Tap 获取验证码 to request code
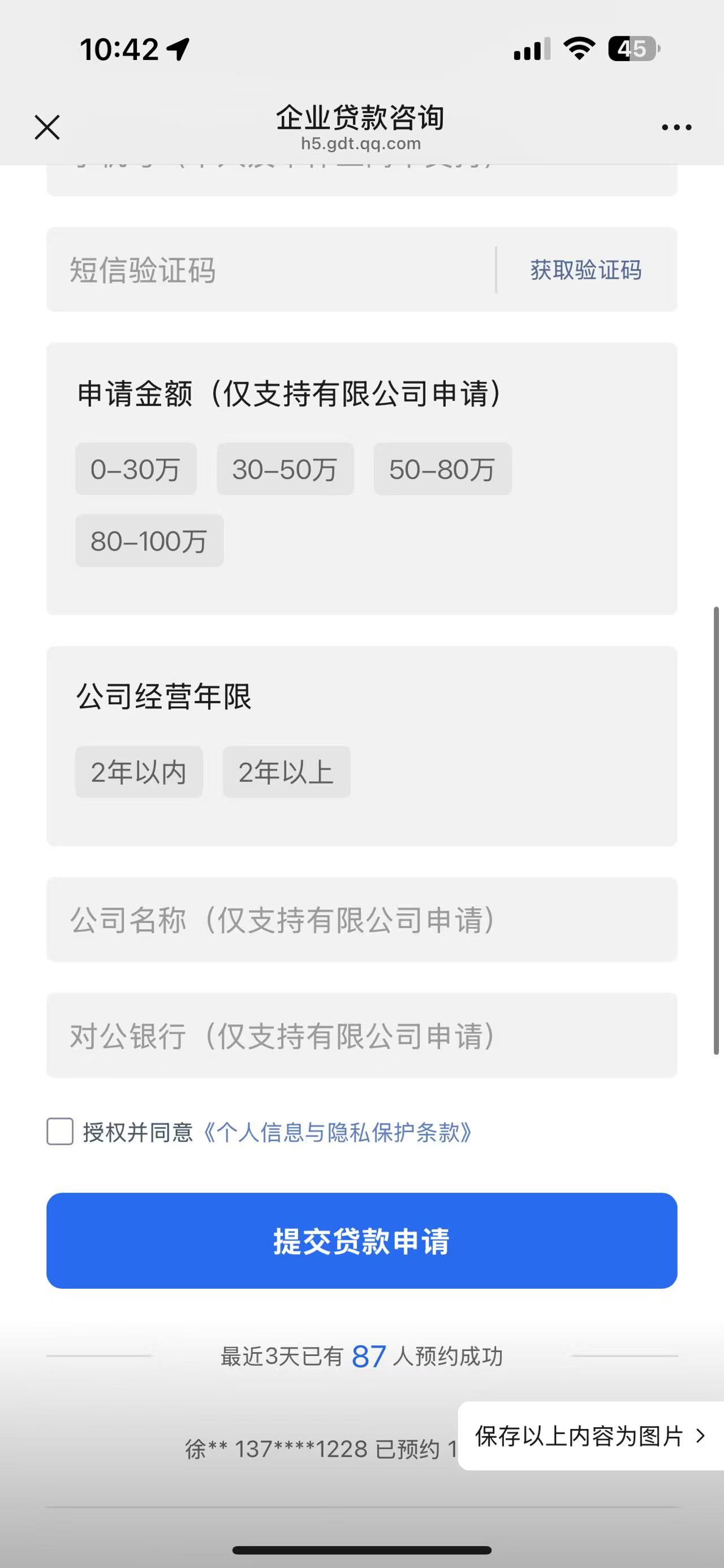Viewport: 724px width, 1568px height. pos(586,270)
